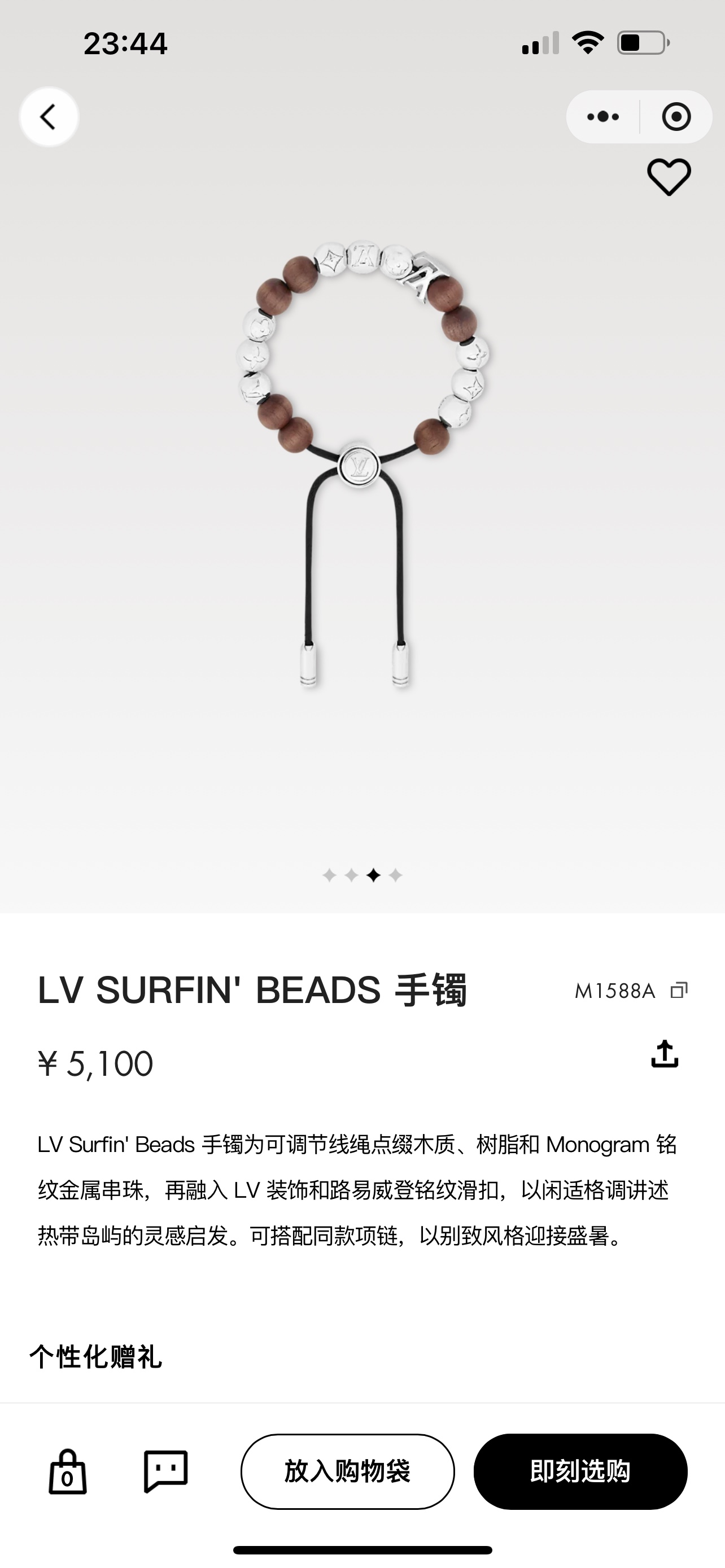Open customer chat message icon

point(165,1471)
